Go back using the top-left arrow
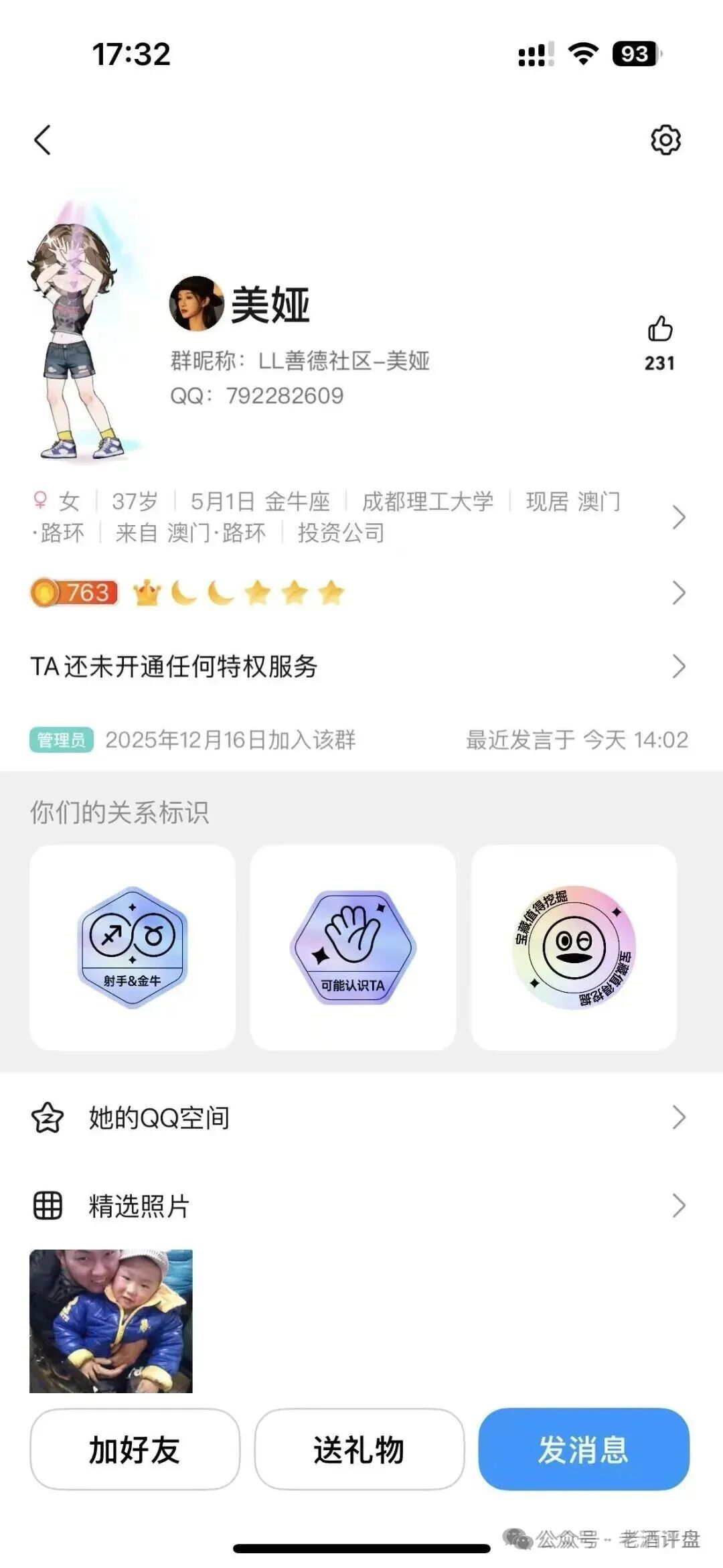 (43, 140)
